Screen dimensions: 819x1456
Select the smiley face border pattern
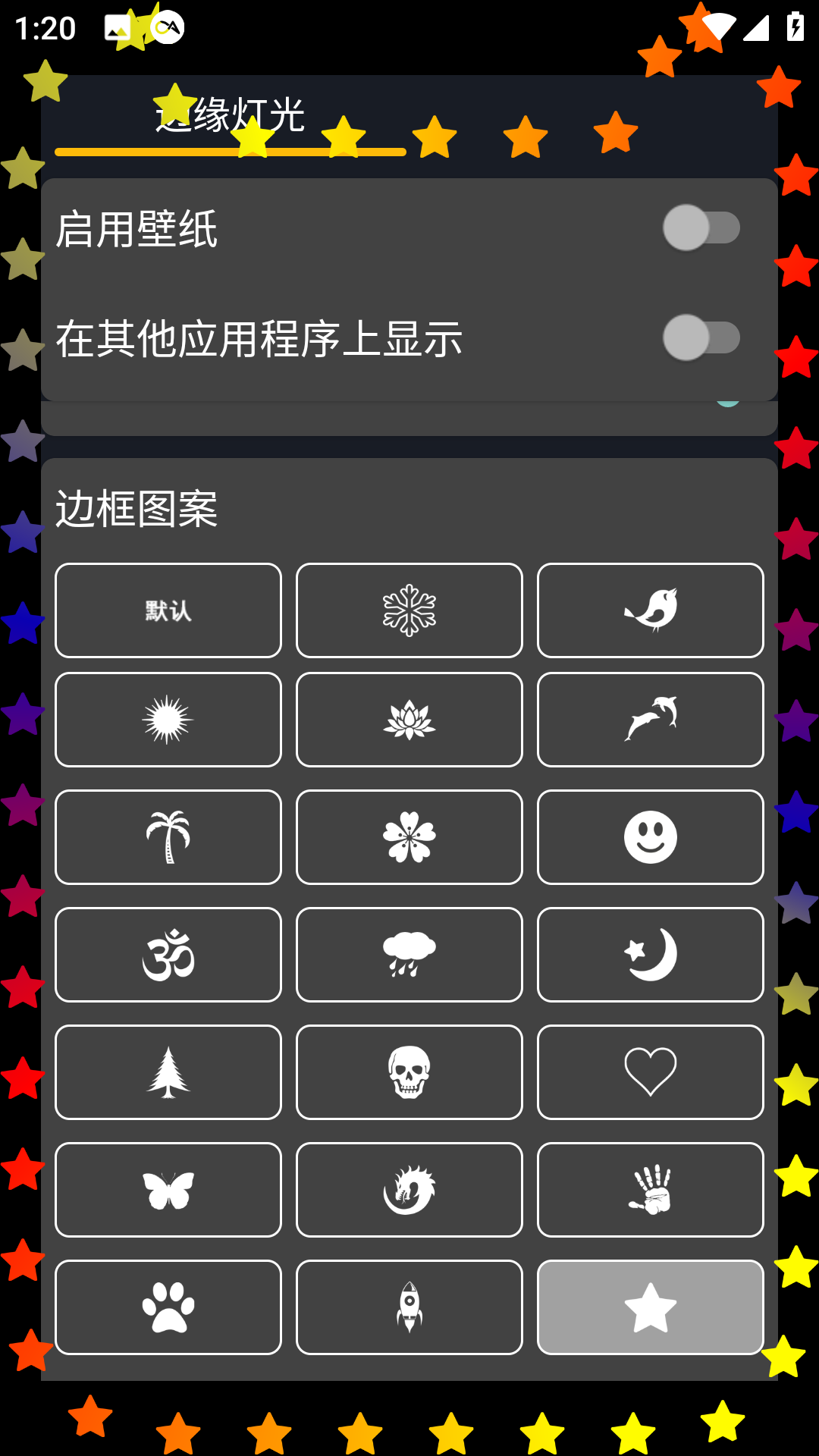pyautogui.click(x=651, y=837)
